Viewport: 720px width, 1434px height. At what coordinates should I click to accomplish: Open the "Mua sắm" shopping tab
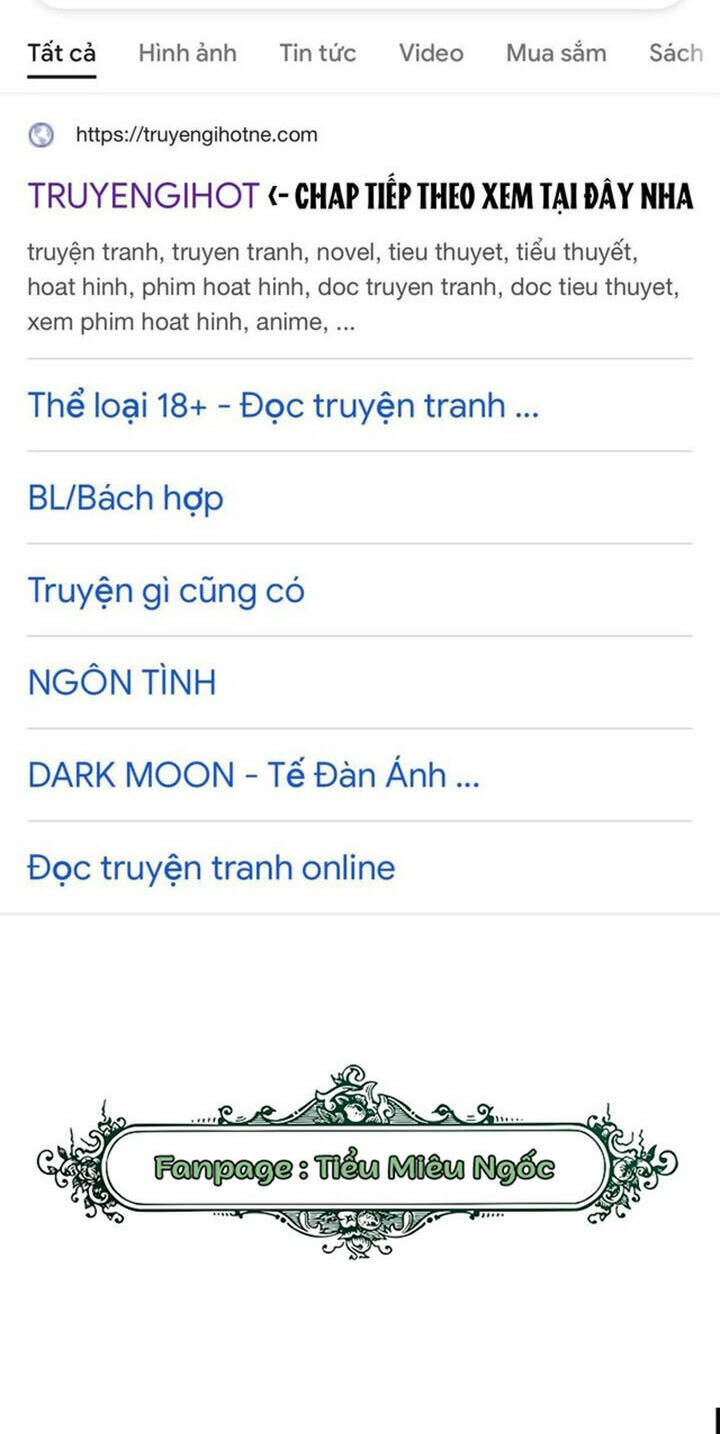point(556,53)
